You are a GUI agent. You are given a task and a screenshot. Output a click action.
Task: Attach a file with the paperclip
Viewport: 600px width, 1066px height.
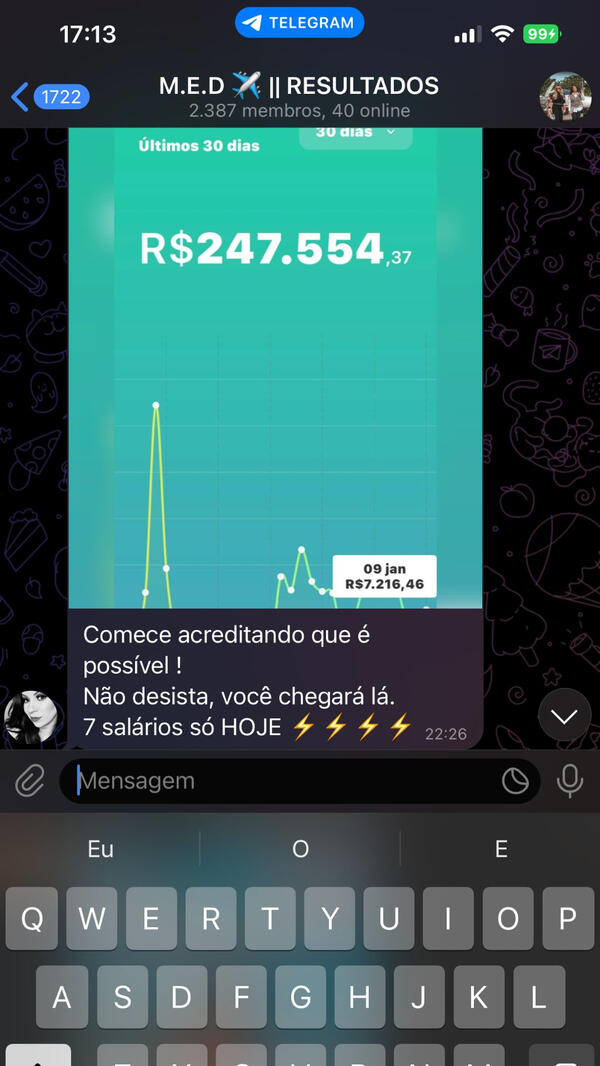coord(30,781)
